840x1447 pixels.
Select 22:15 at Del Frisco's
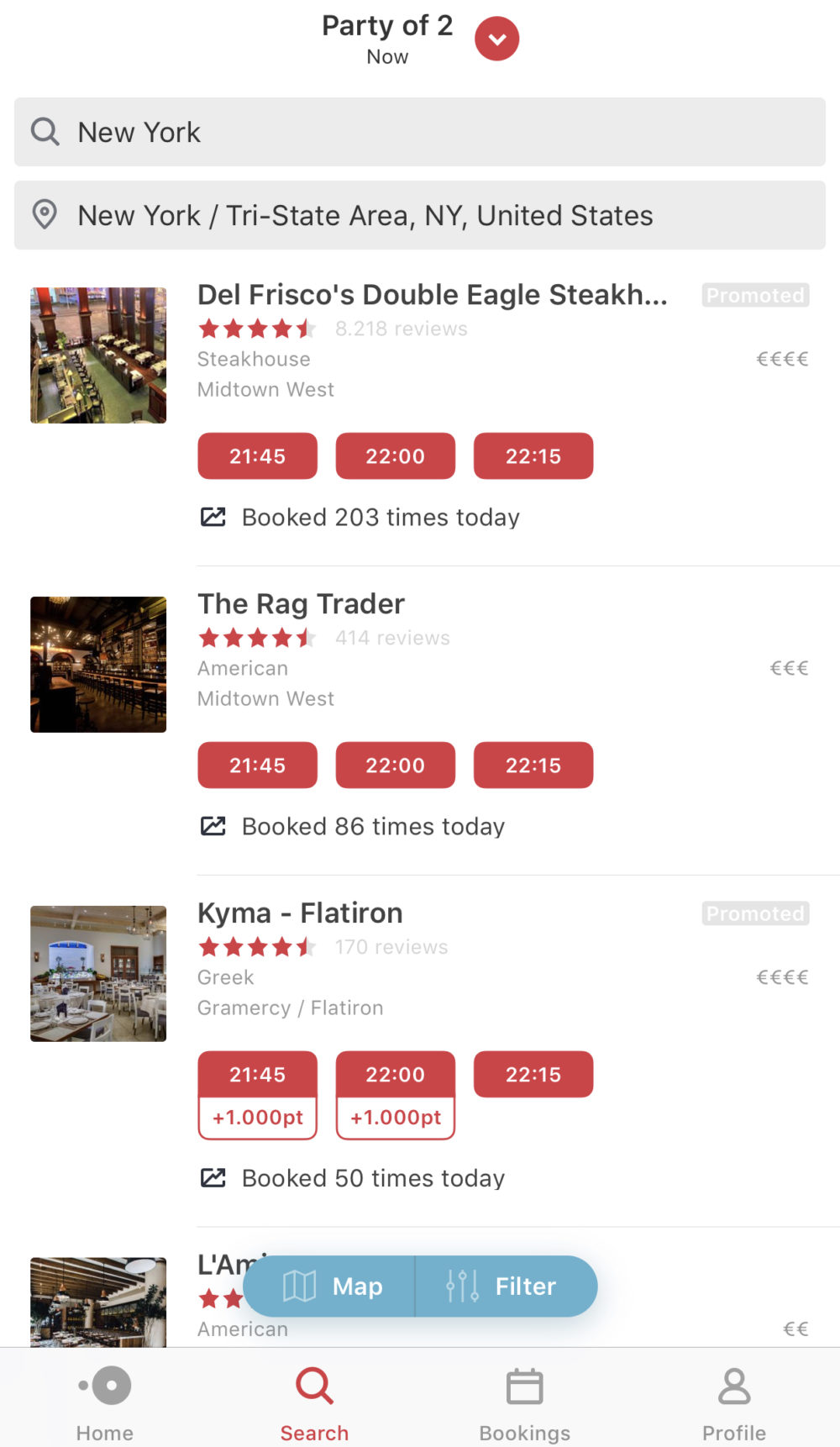[533, 456]
